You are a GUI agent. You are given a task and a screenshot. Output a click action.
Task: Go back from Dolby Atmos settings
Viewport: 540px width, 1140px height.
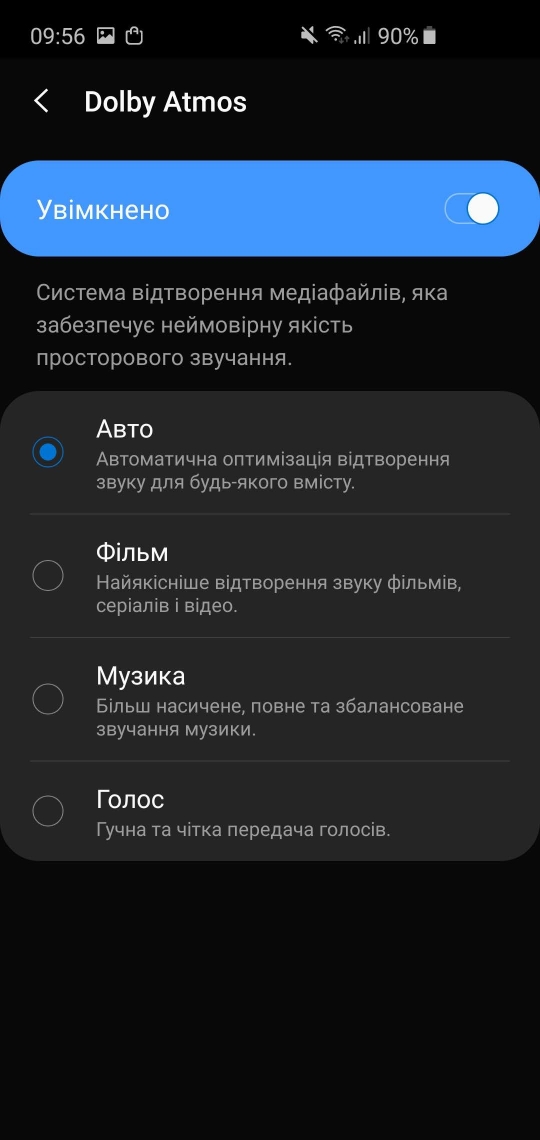42,102
